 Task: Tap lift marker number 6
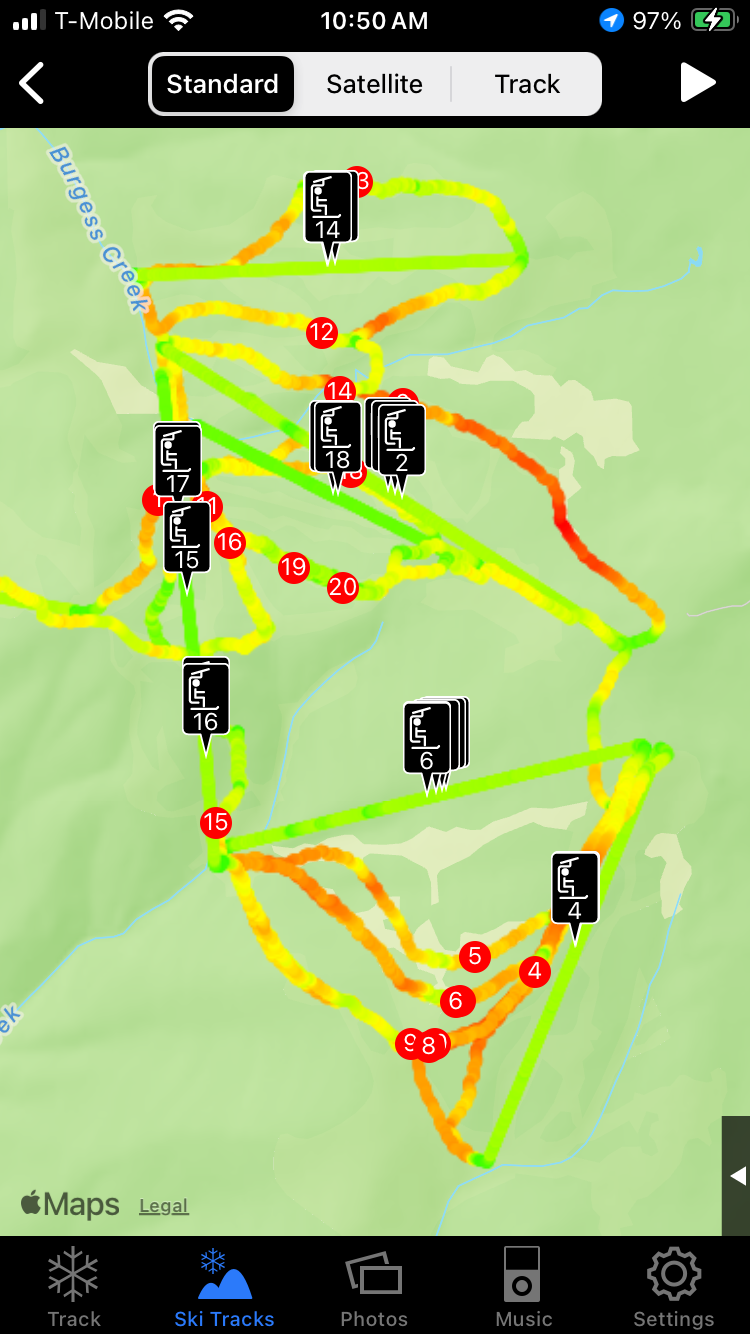(427, 739)
